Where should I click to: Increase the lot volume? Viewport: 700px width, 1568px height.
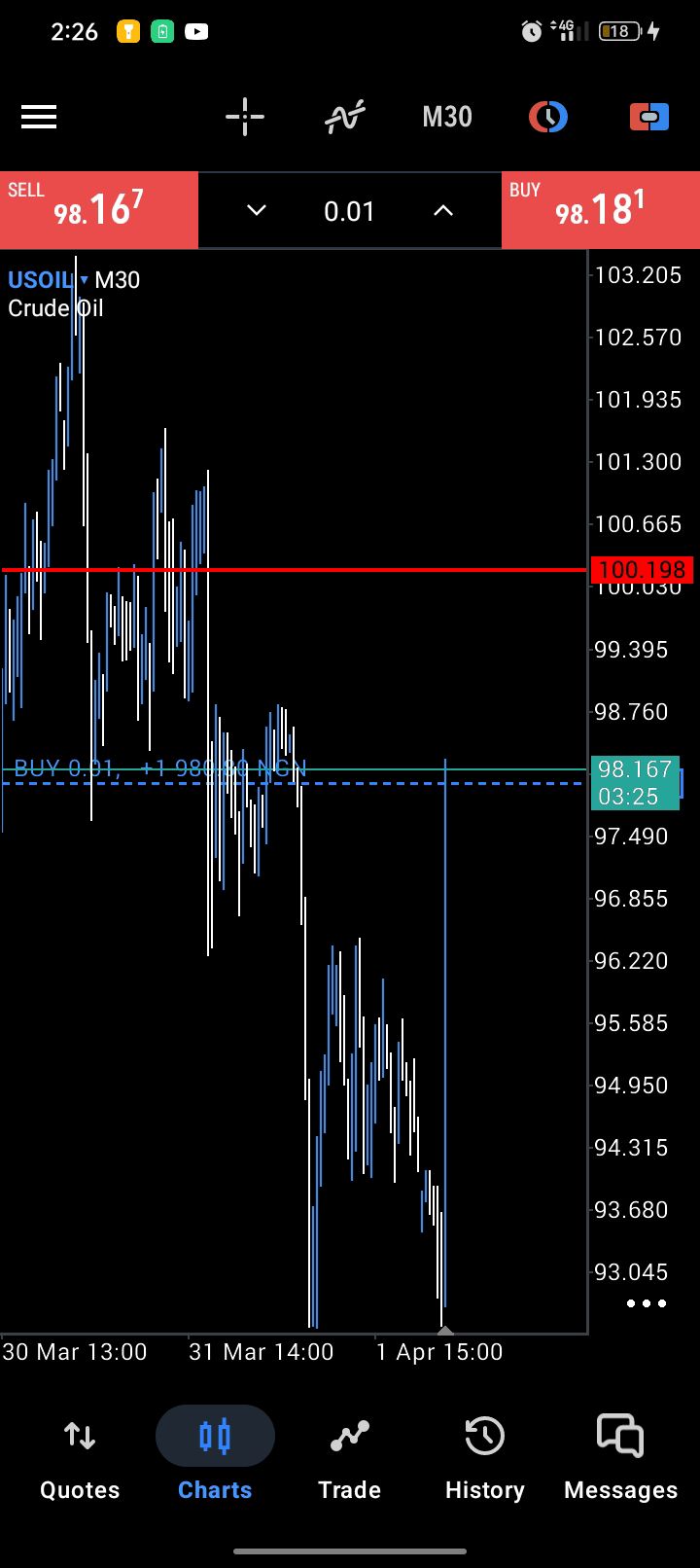click(x=443, y=210)
